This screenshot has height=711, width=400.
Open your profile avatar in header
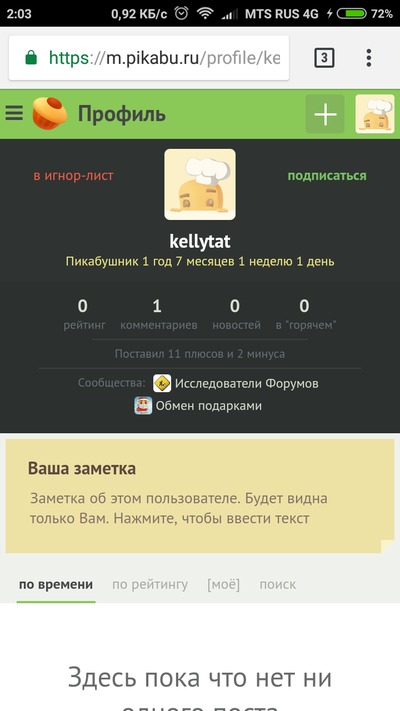click(375, 114)
